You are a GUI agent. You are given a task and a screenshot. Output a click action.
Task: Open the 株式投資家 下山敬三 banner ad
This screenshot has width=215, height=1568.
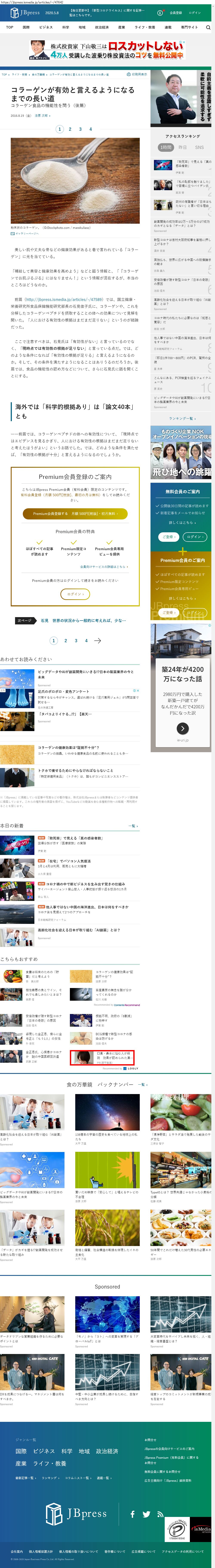tap(107, 50)
